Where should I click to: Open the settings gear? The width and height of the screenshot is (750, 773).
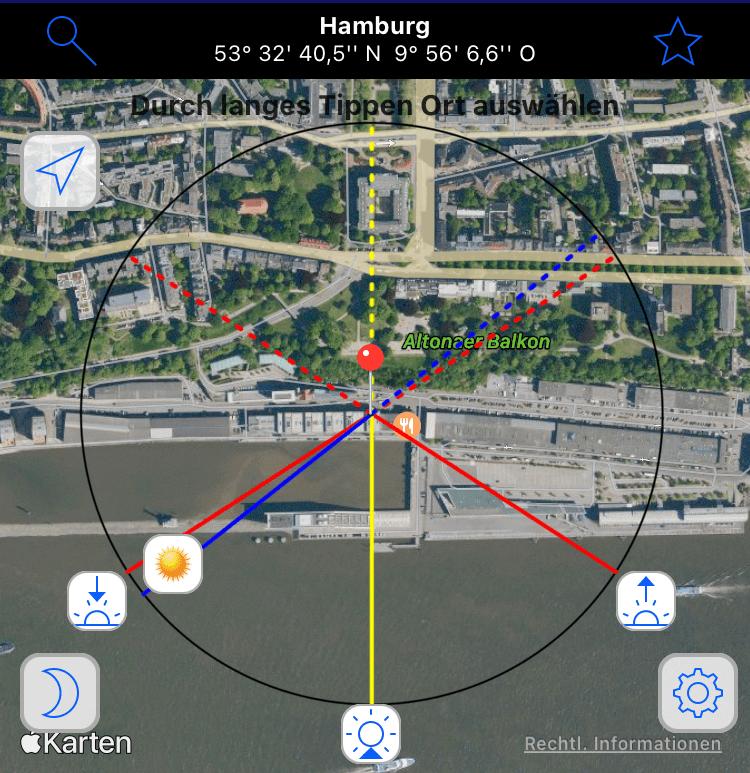tap(698, 693)
